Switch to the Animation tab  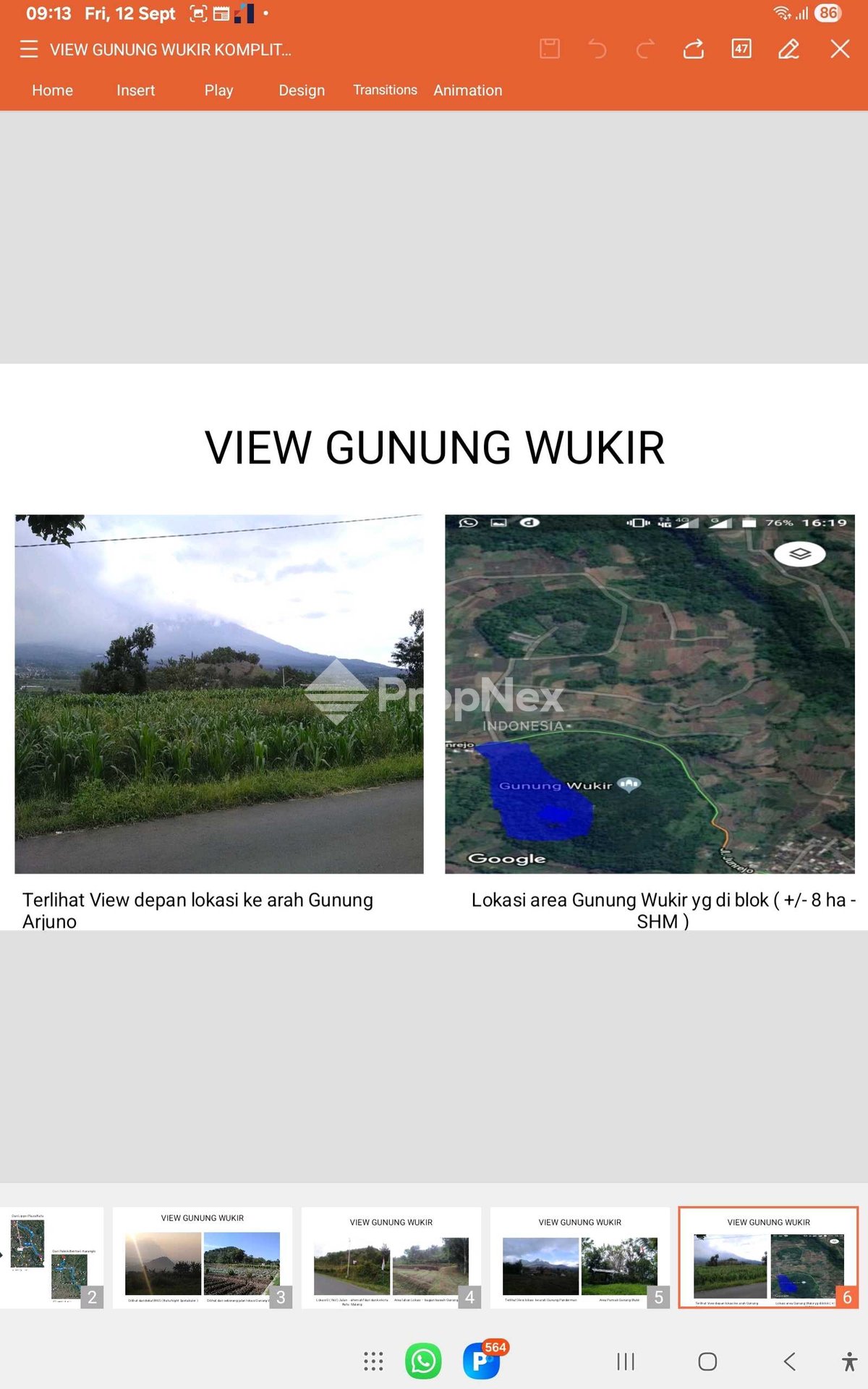467,90
